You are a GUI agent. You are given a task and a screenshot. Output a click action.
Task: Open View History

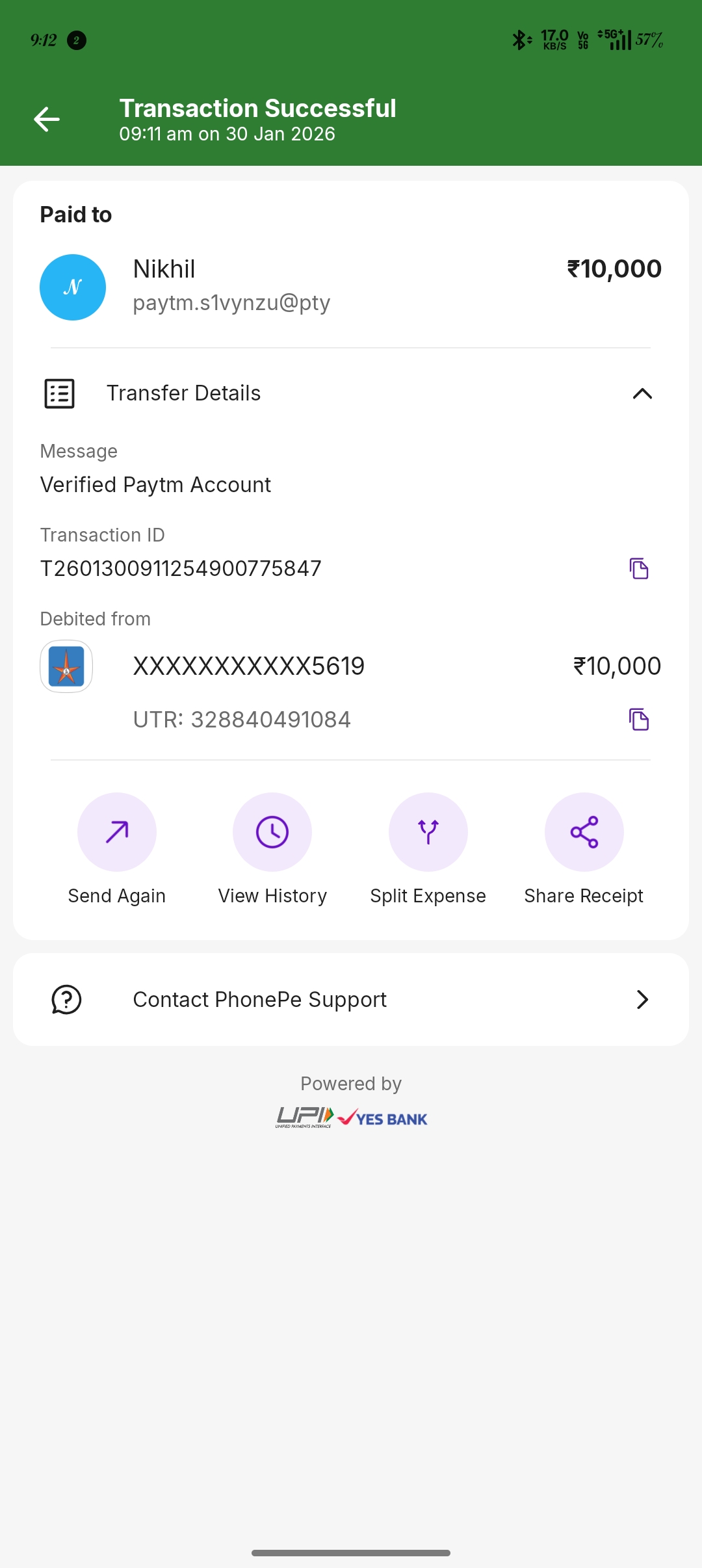tap(272, 833)
